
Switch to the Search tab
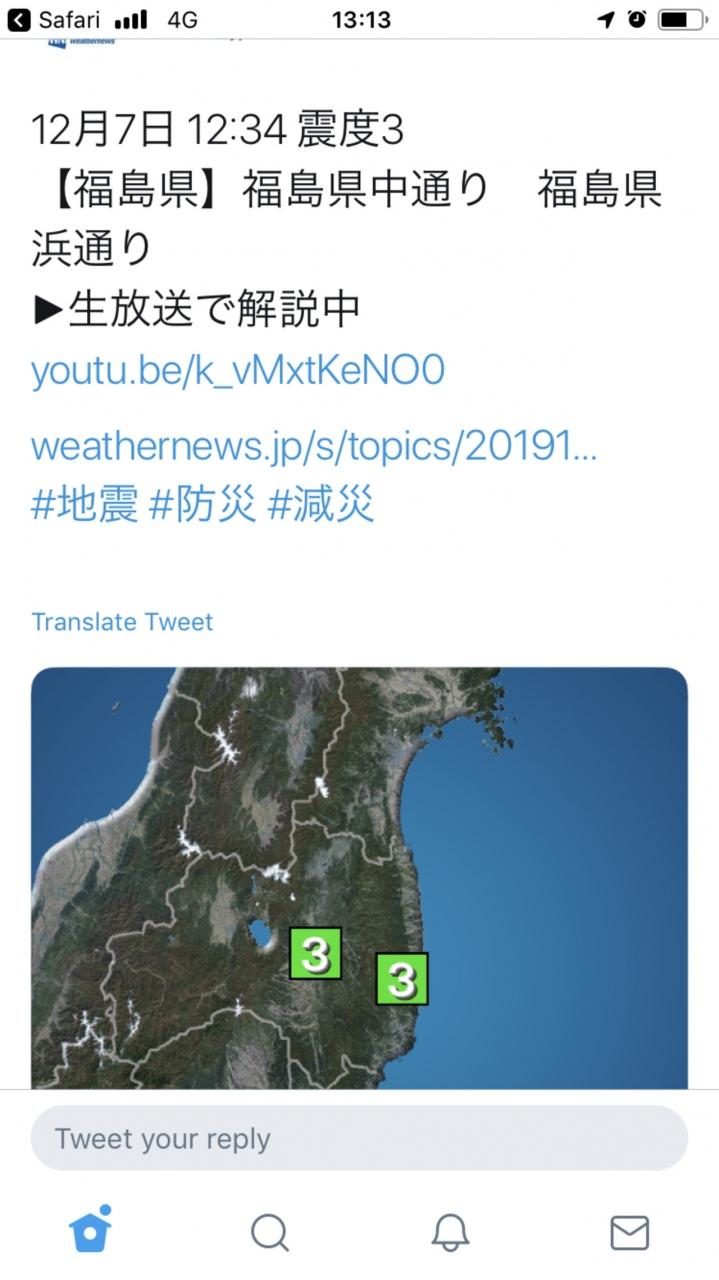pos(270,1232)
